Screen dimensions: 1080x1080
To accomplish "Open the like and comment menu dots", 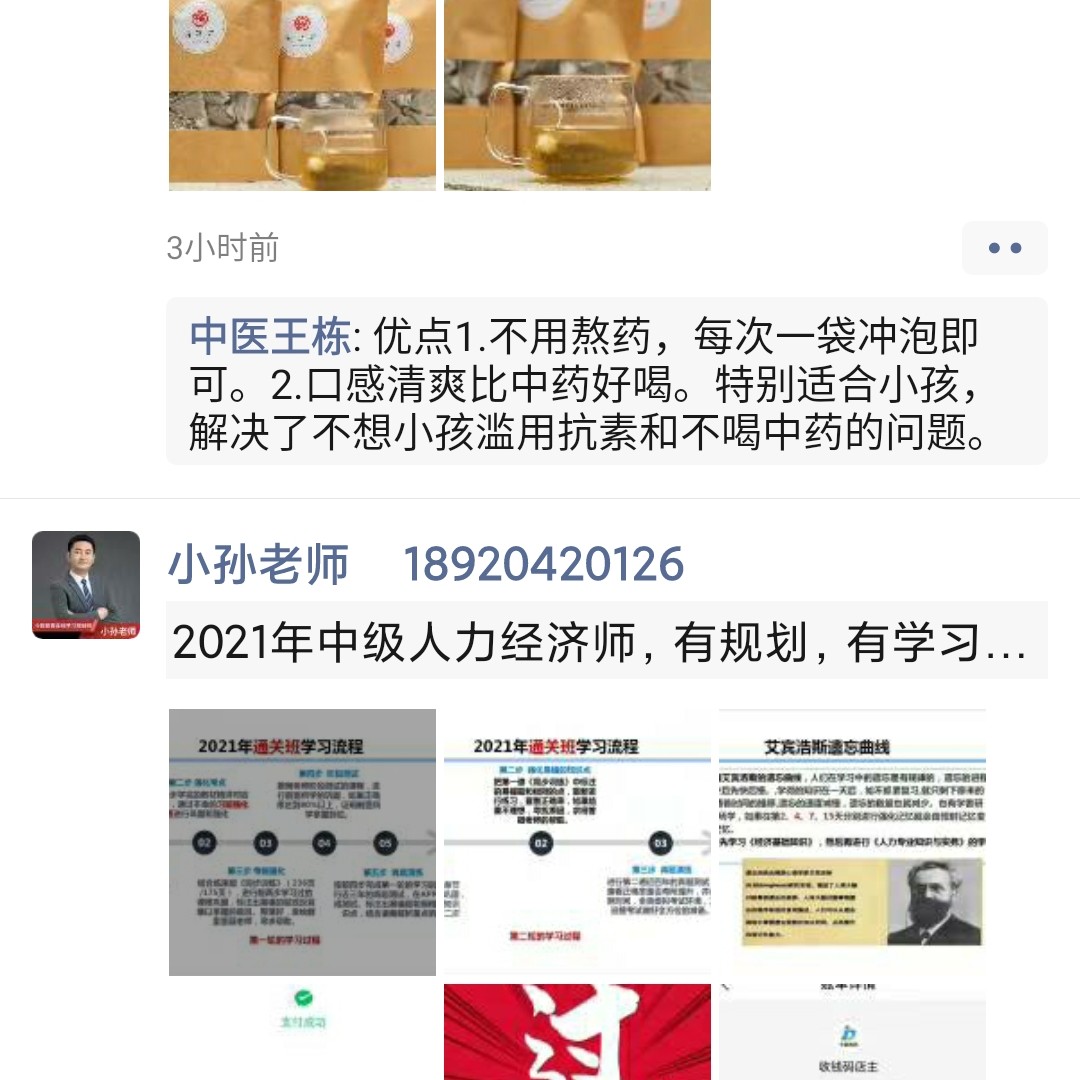I will tap(1004, 248).
